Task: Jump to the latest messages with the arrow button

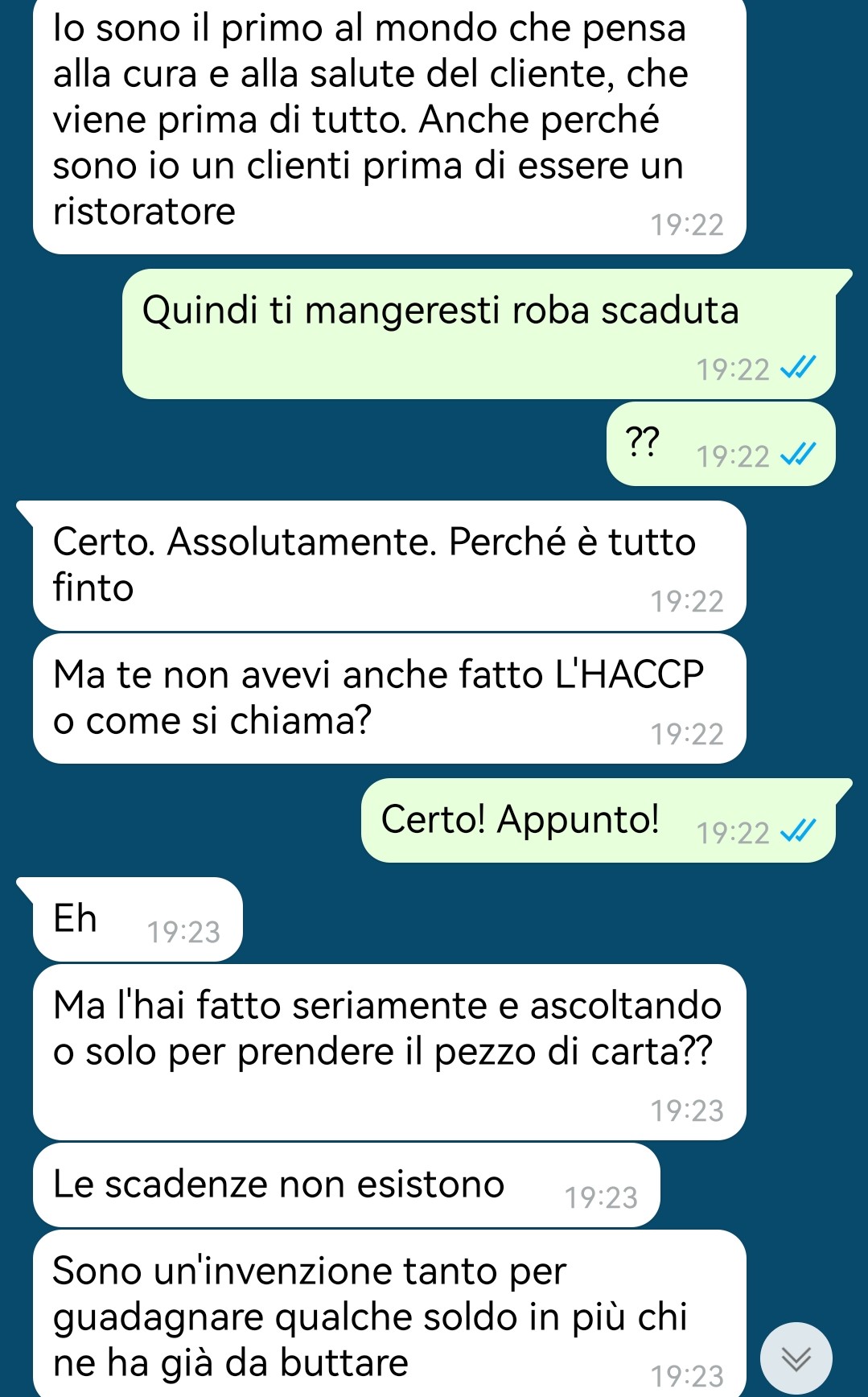Action: click(x=796, y=1359)
